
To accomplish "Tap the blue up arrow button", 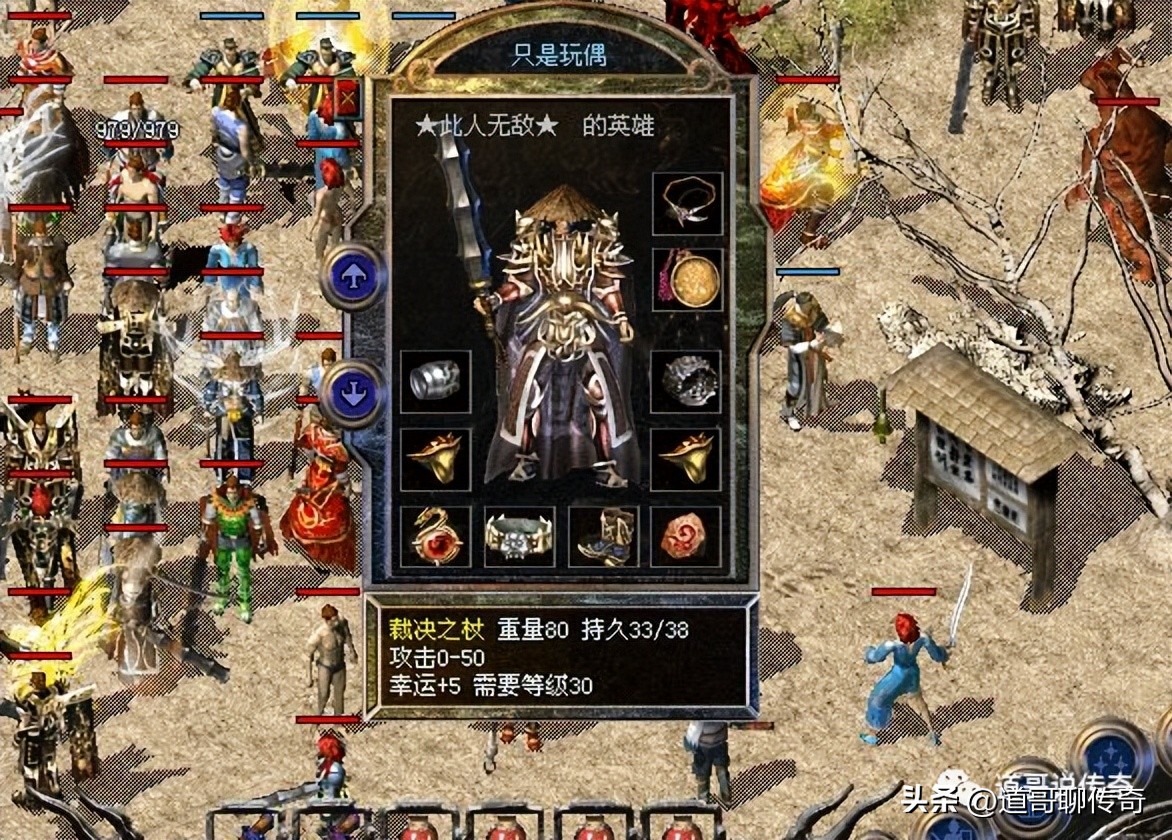I will click(x=352, y=277).
